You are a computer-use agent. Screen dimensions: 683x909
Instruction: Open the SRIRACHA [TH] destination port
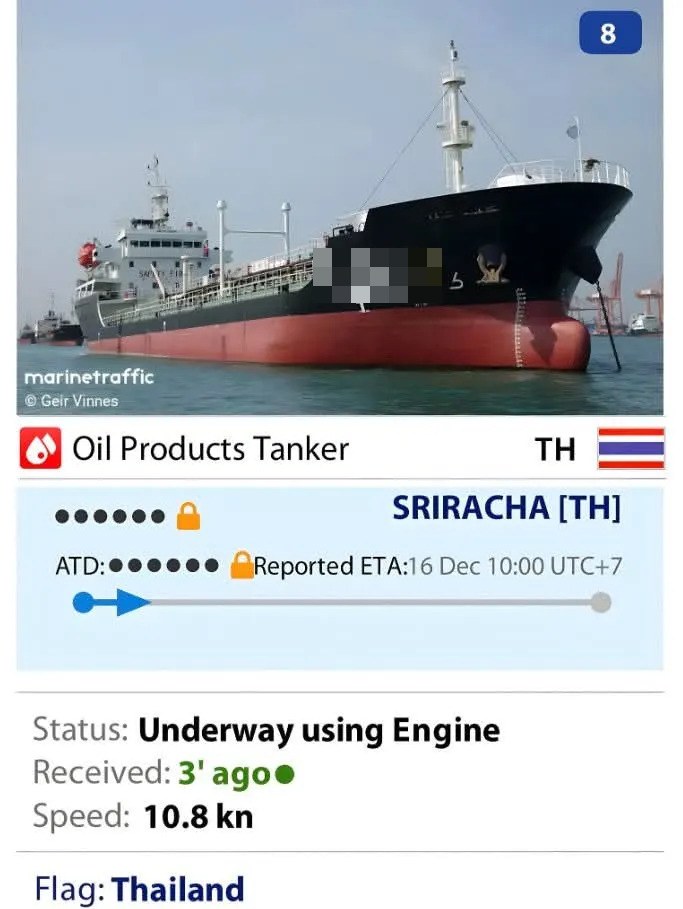tap(506, 508)
